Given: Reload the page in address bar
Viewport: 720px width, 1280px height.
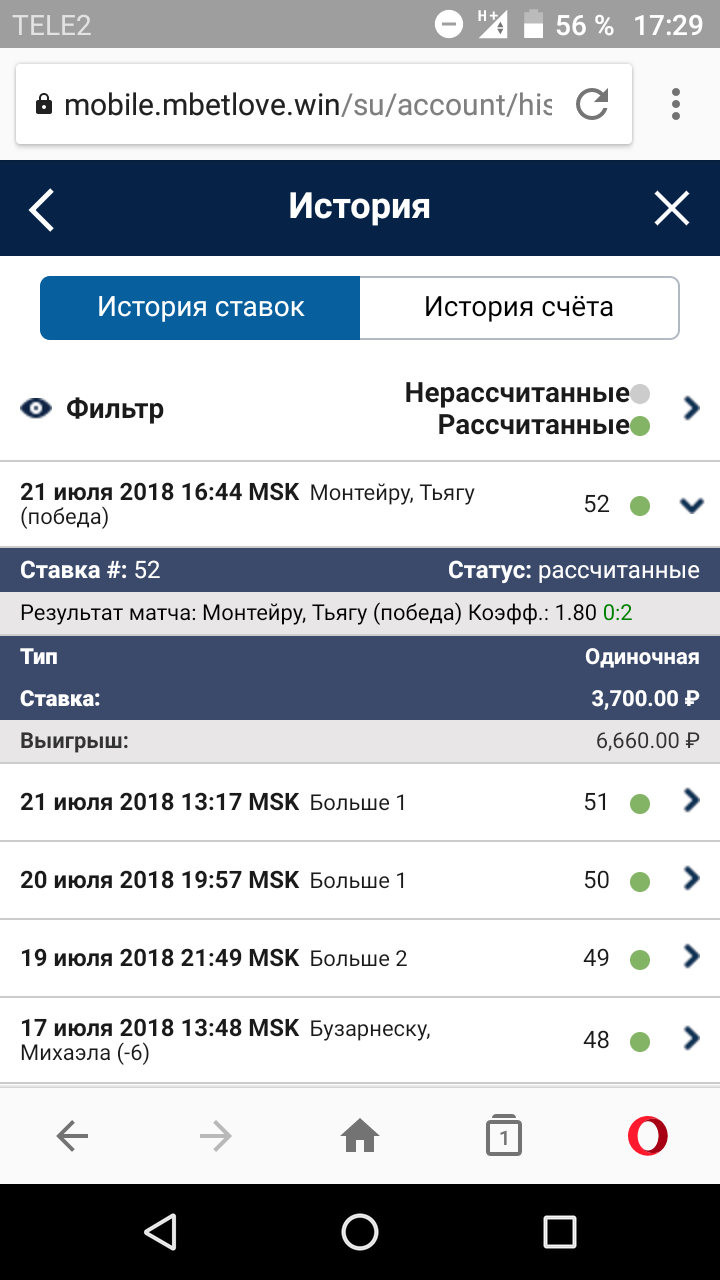Looking at the screenshot, I should (x=593, y=104).
